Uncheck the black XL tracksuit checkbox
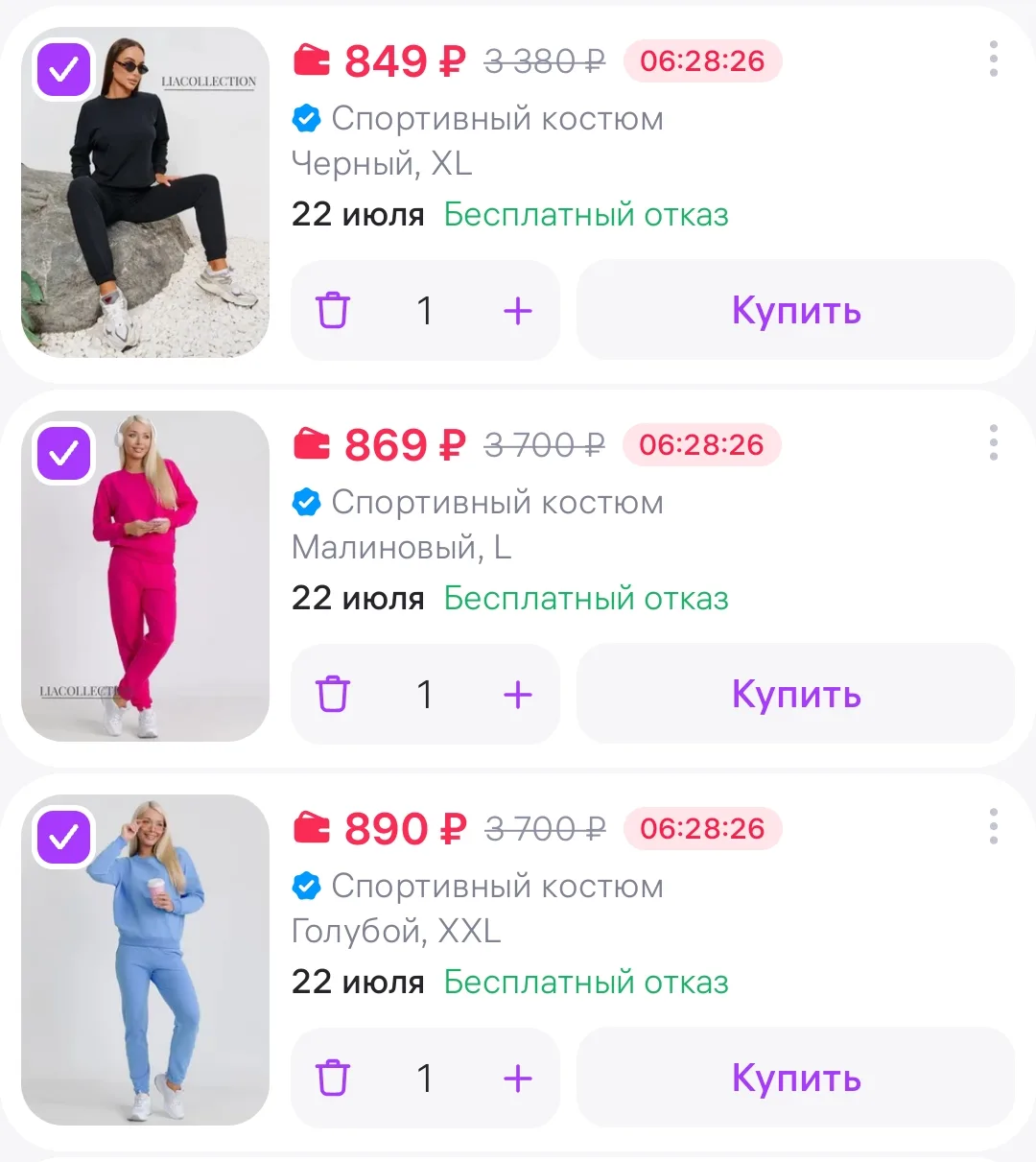 [63, 69]
